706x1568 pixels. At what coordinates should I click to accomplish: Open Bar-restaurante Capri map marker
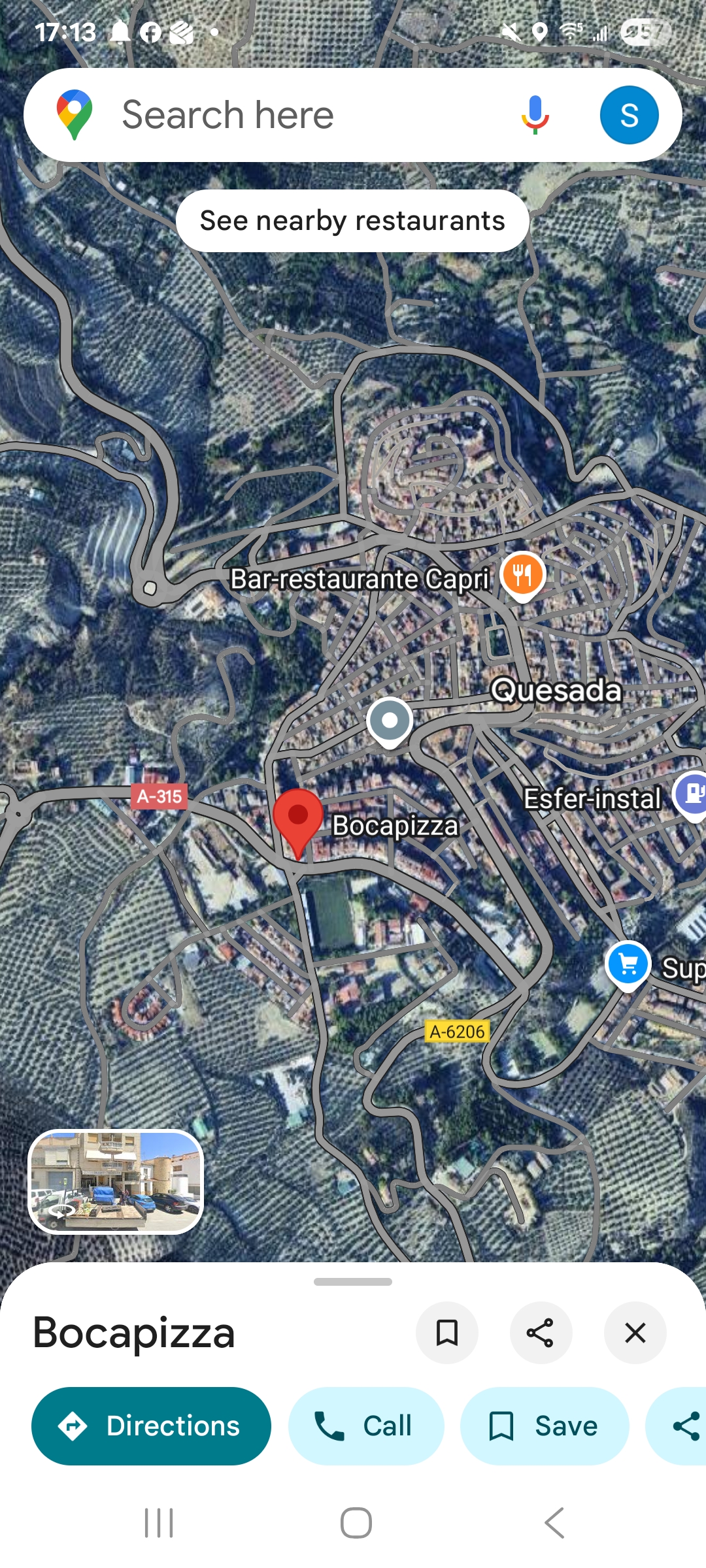[522, 575]
